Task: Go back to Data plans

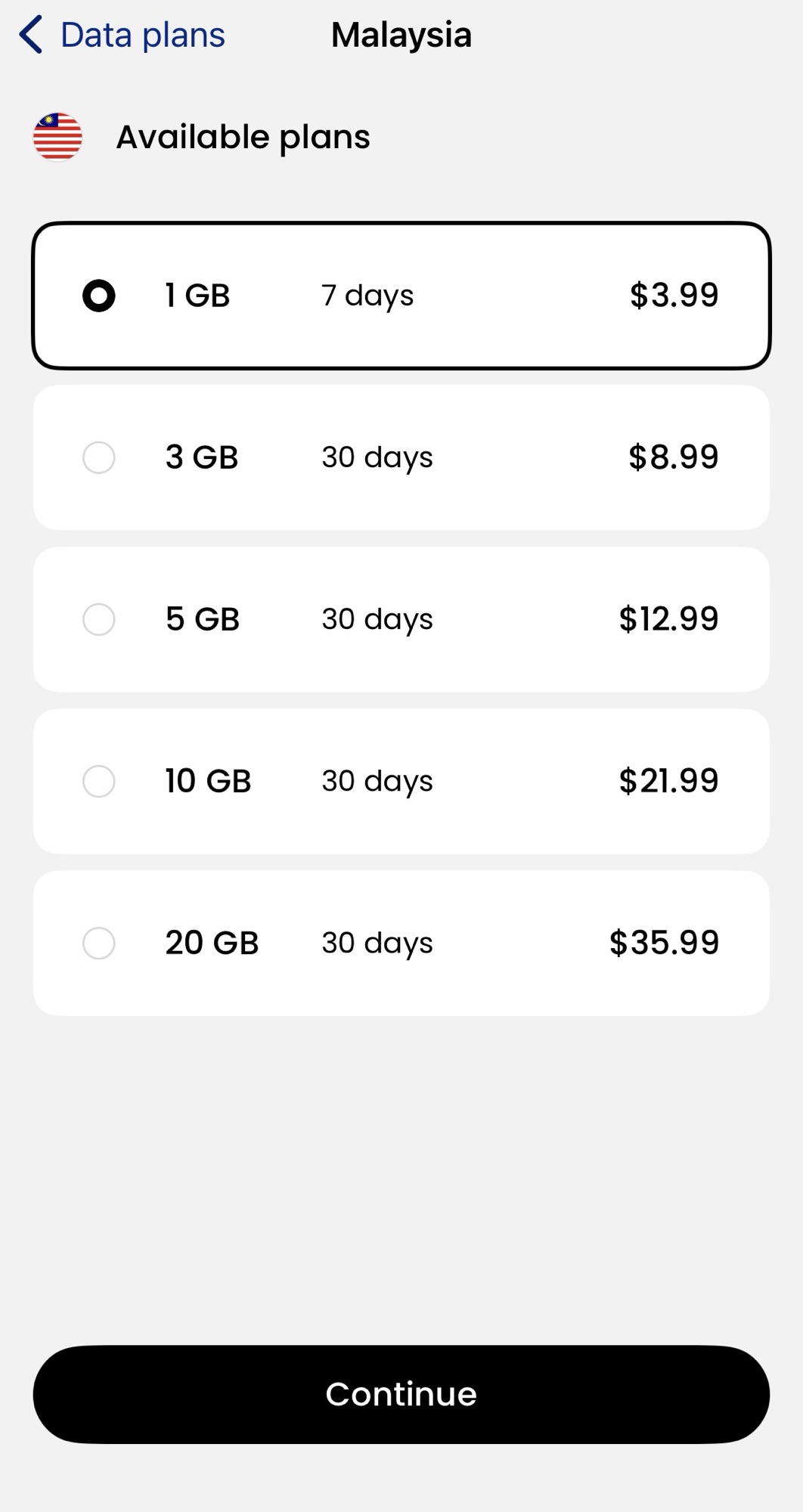Action: (122, 35)
